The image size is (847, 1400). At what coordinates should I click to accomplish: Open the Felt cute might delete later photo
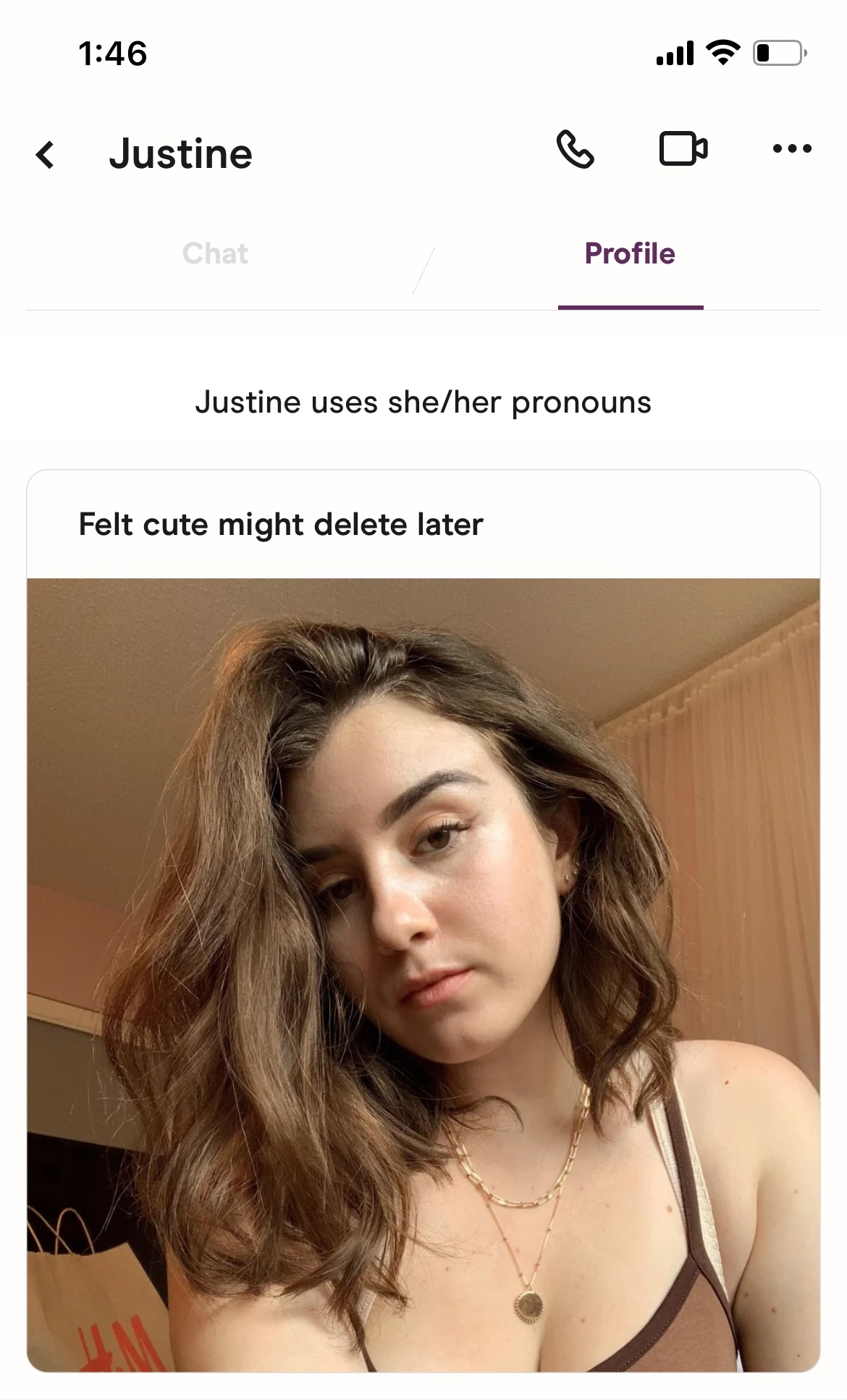[x=423, y=974]
